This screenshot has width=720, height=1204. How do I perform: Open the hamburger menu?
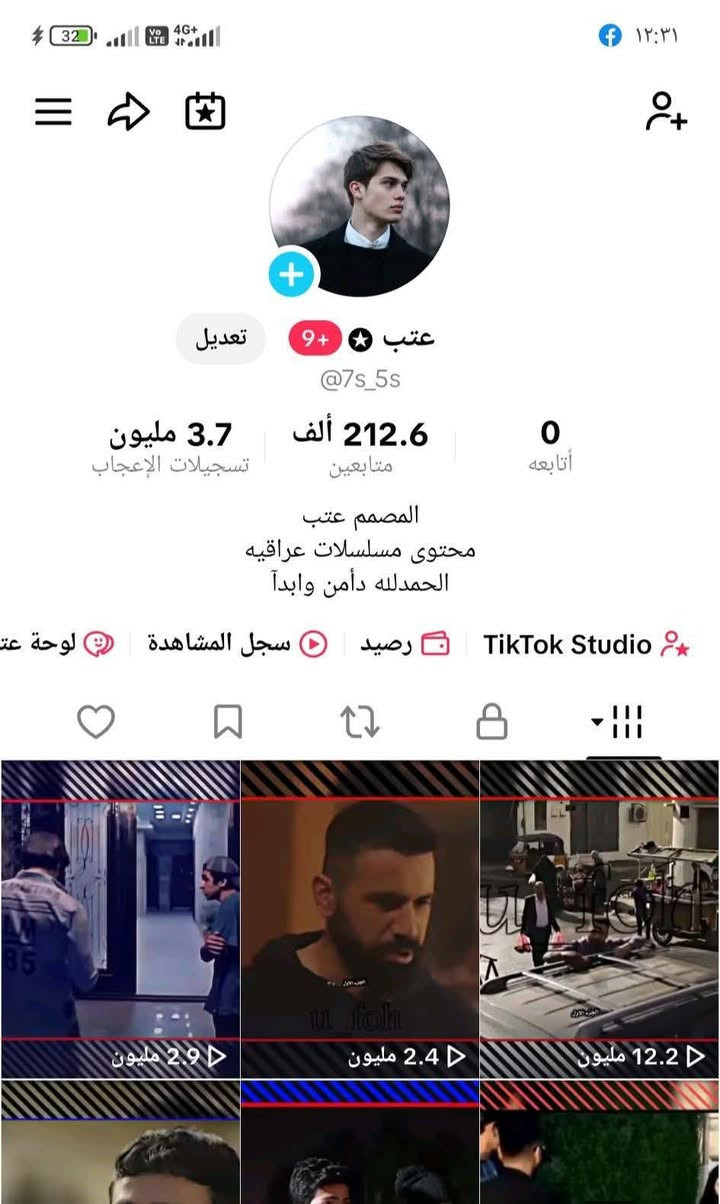53,111
